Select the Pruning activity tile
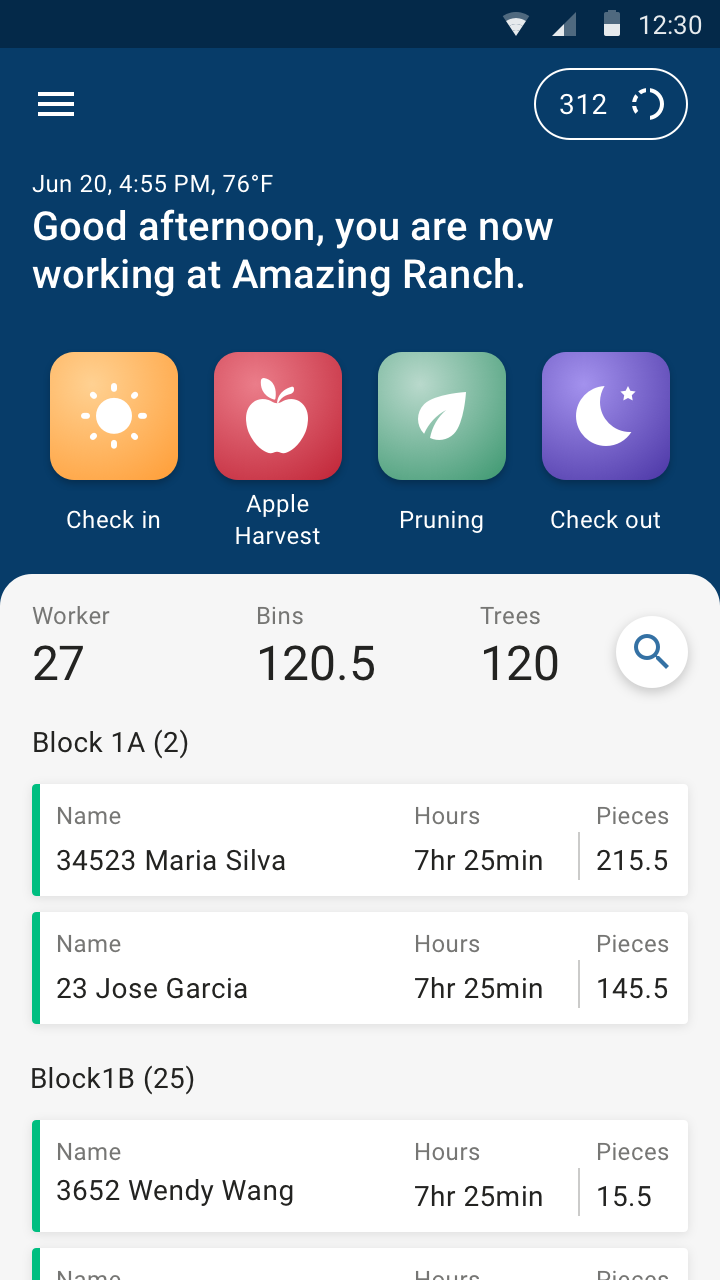The image size is (720, 1280). [442, 416]
